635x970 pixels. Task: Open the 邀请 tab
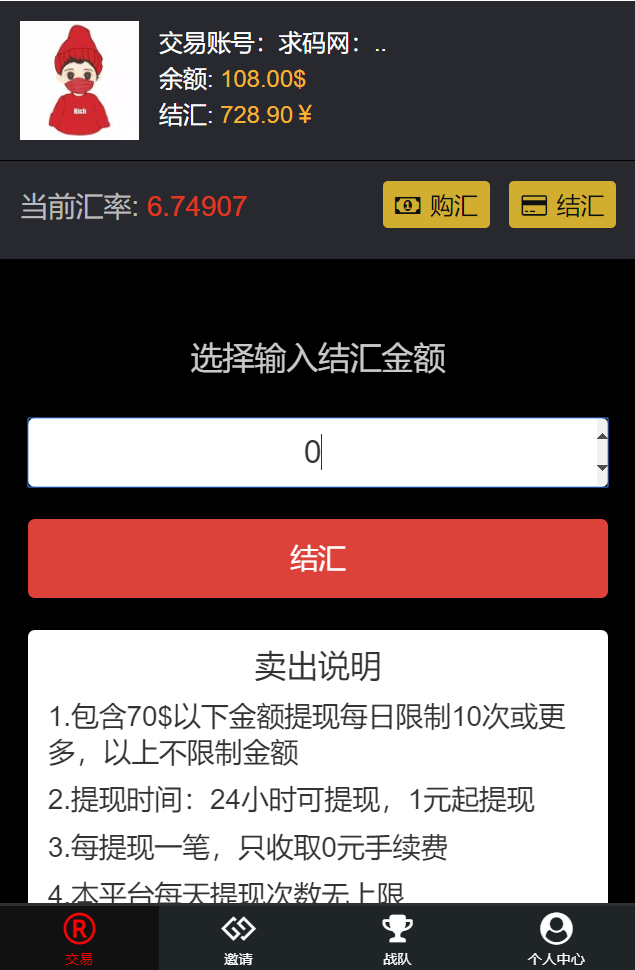tap(238, 938)
